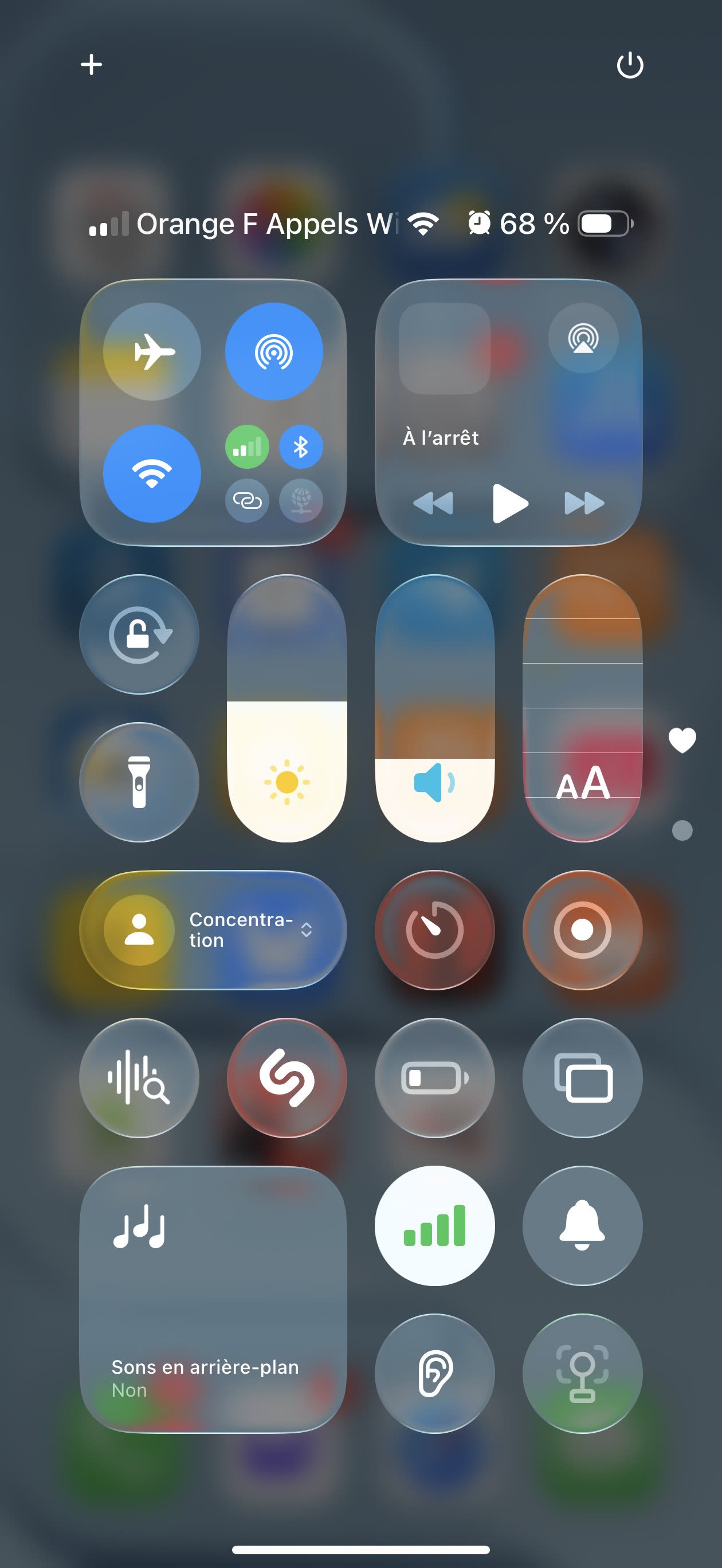Turn off AirDrop
722x1568 pixels.
274,351
